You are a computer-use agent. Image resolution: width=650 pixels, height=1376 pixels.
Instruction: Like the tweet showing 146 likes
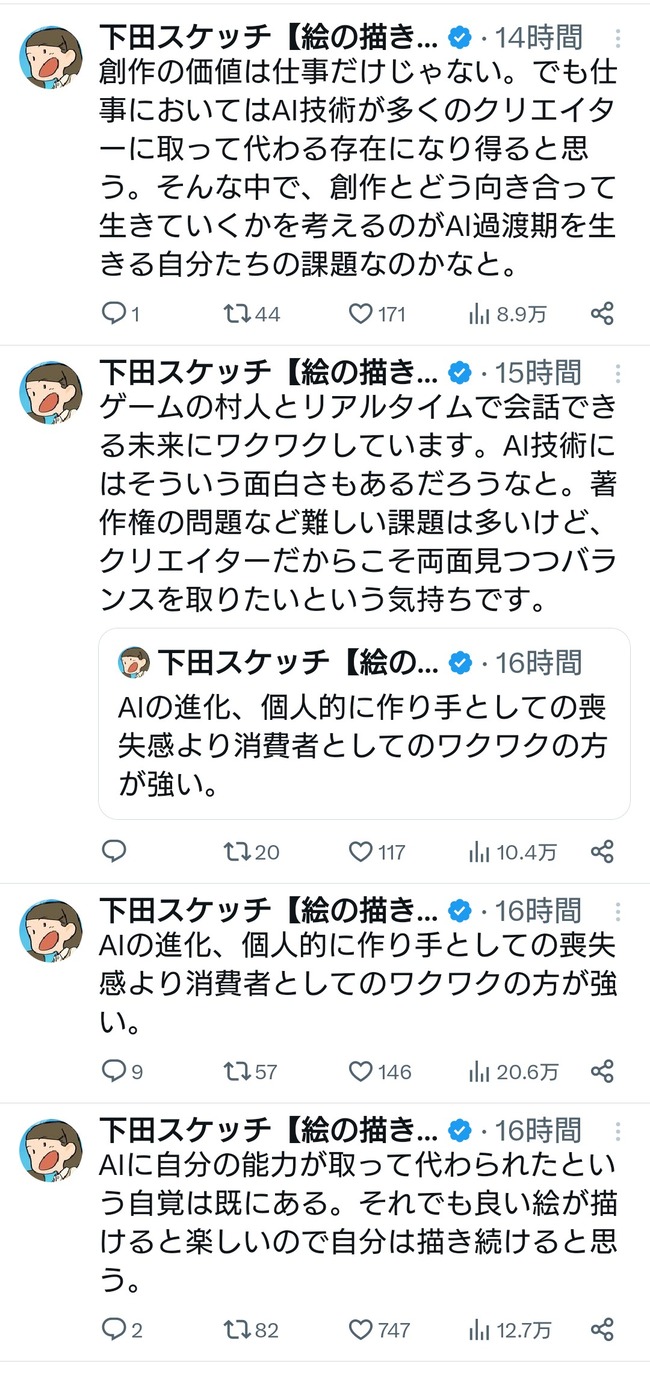tap(360, 1071)
